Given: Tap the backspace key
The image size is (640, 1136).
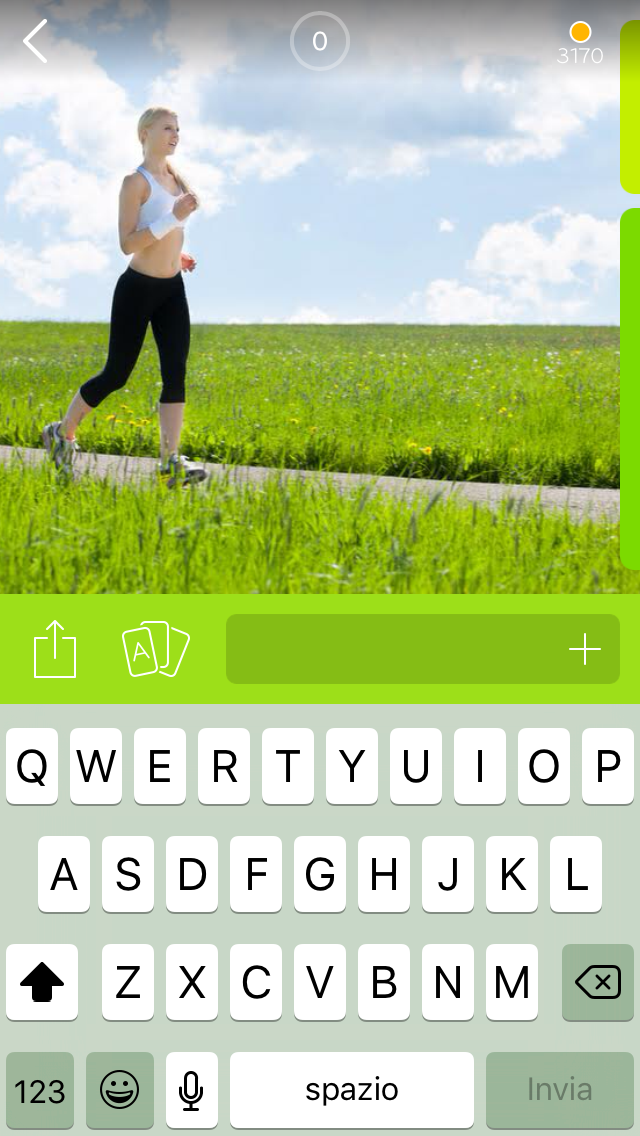Looking at the screenshot, I should pos(598,983).
